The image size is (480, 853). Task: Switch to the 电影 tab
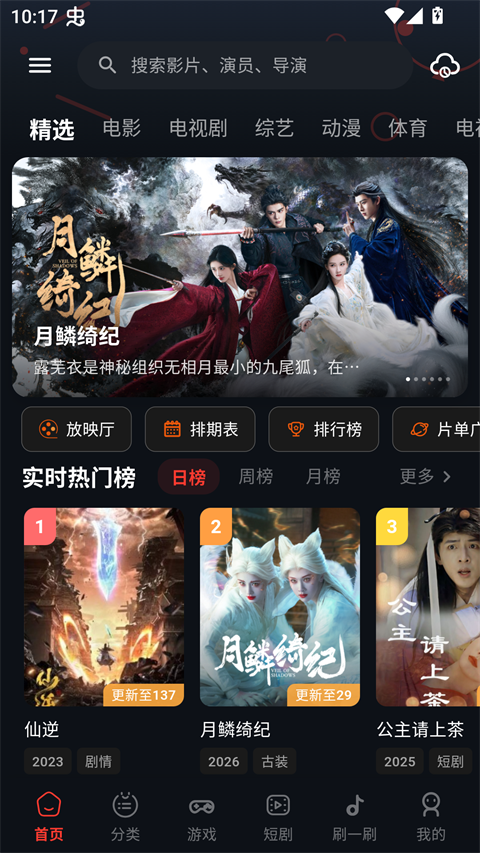pyautogui.click(x=122, y=128)
